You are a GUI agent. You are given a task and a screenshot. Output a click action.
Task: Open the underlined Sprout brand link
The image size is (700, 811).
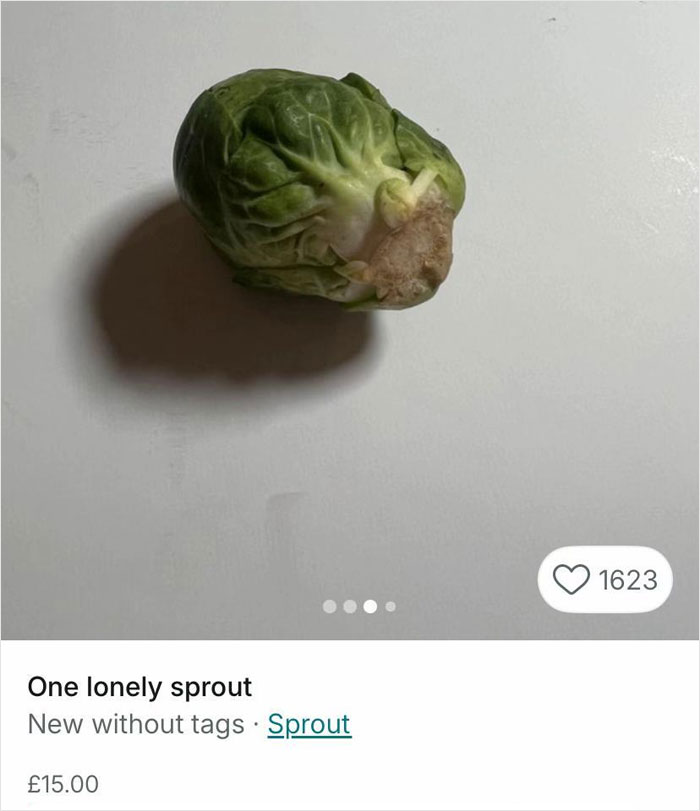309,724
